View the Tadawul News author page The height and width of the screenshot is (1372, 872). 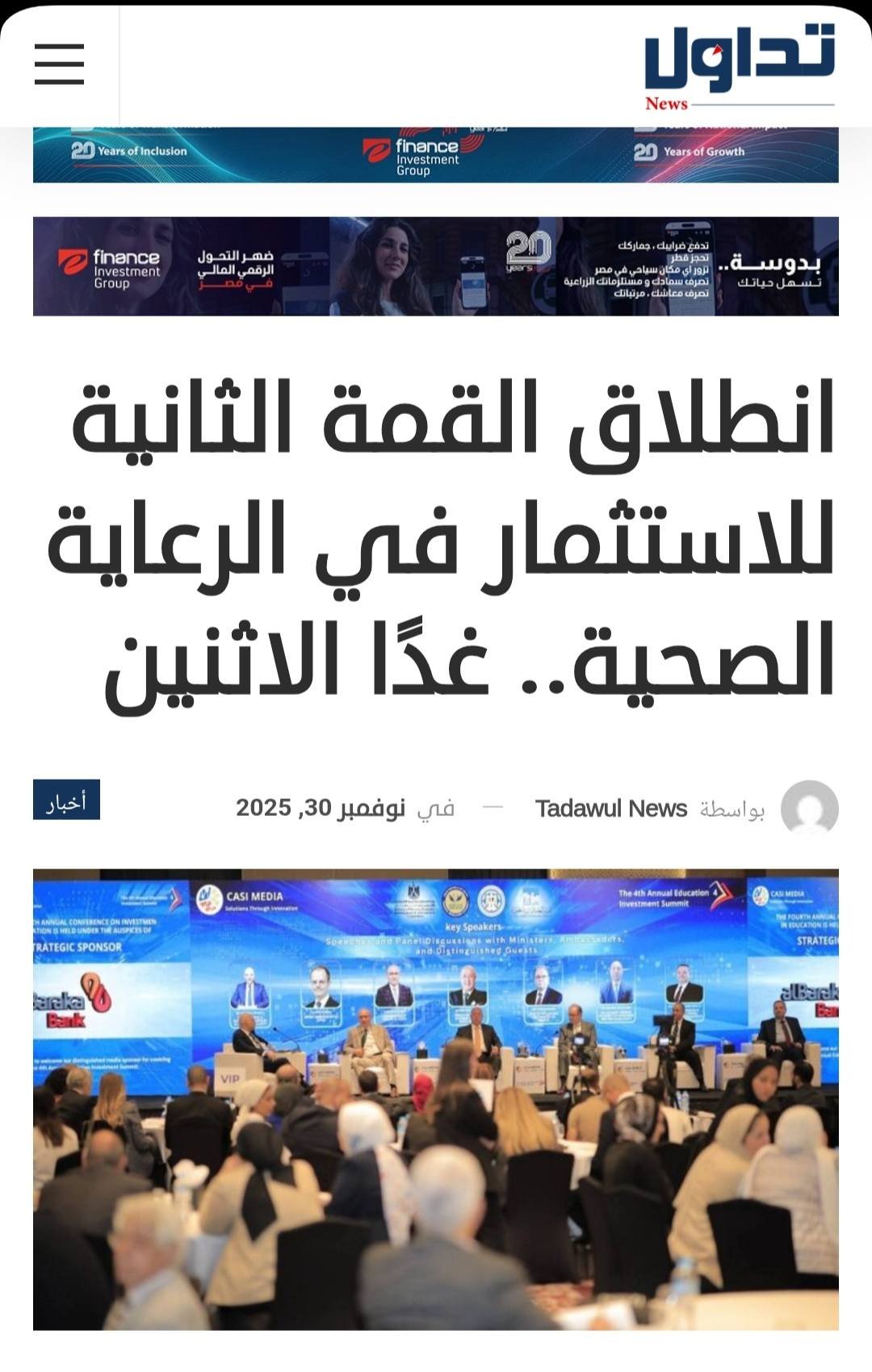[611, 809]
